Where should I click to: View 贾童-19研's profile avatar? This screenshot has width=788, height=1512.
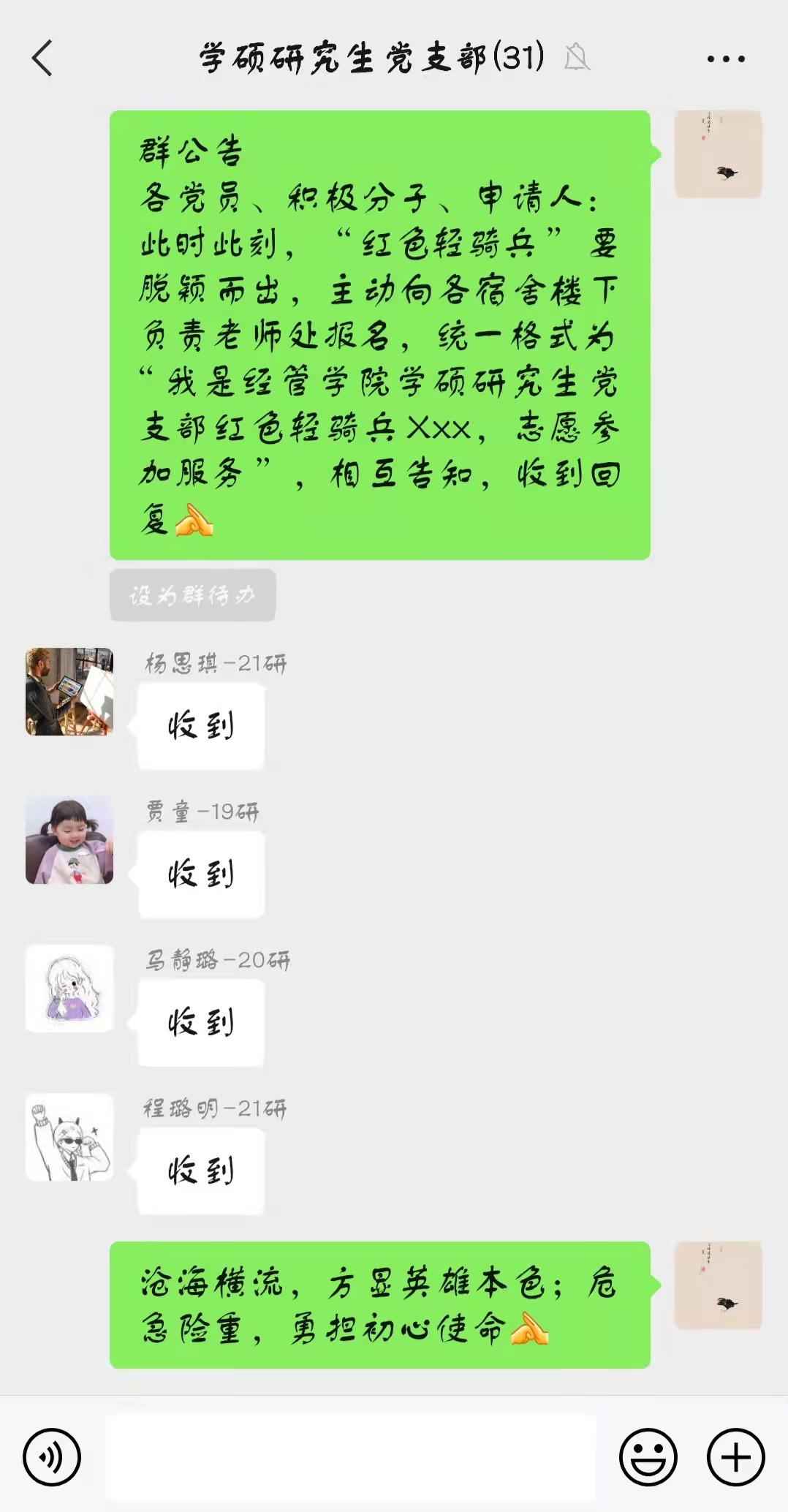(69, 840)
